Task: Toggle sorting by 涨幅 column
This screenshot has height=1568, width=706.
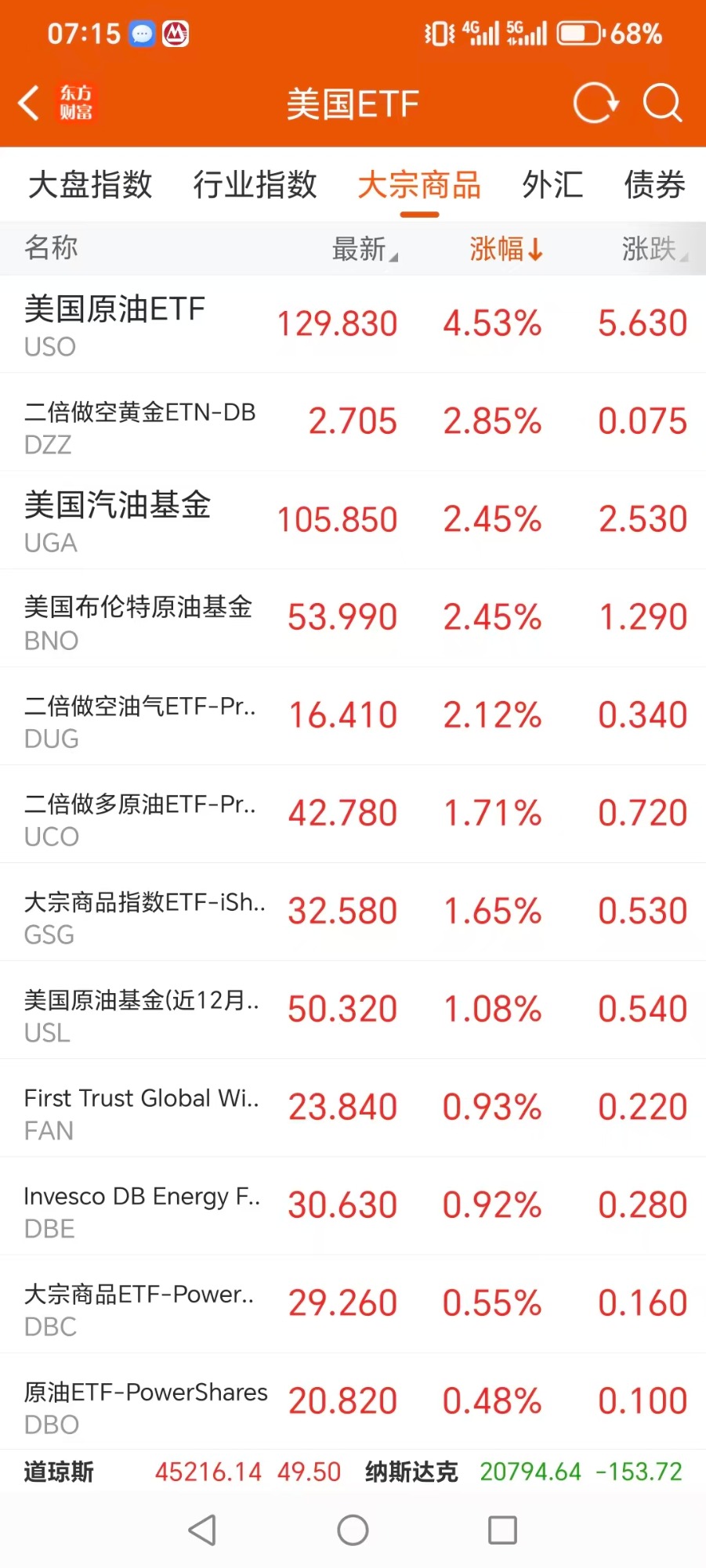Action: (x=505, y=249)
